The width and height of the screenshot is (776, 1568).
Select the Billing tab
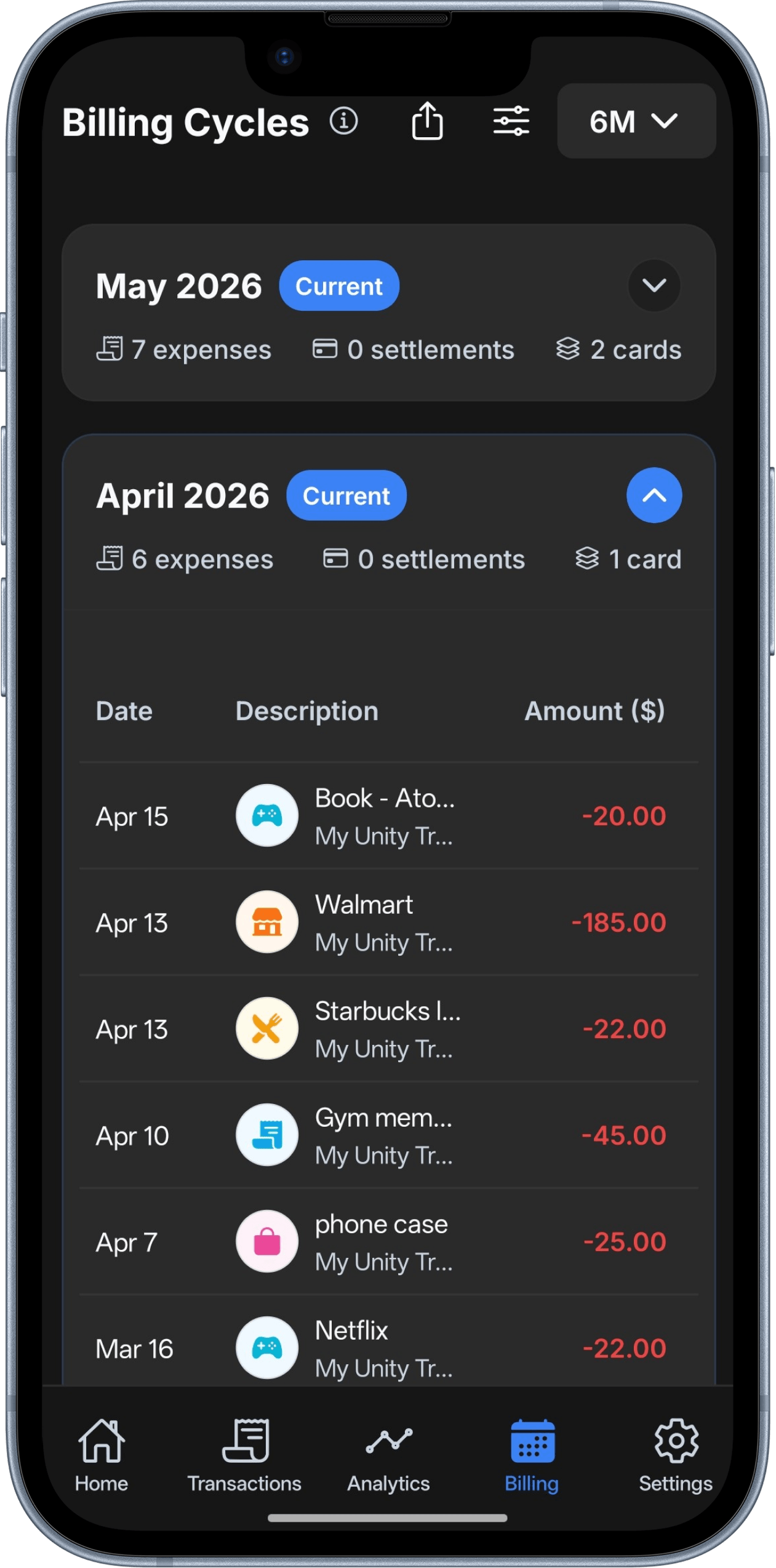pyautogui.click(x=532, y=1455)
